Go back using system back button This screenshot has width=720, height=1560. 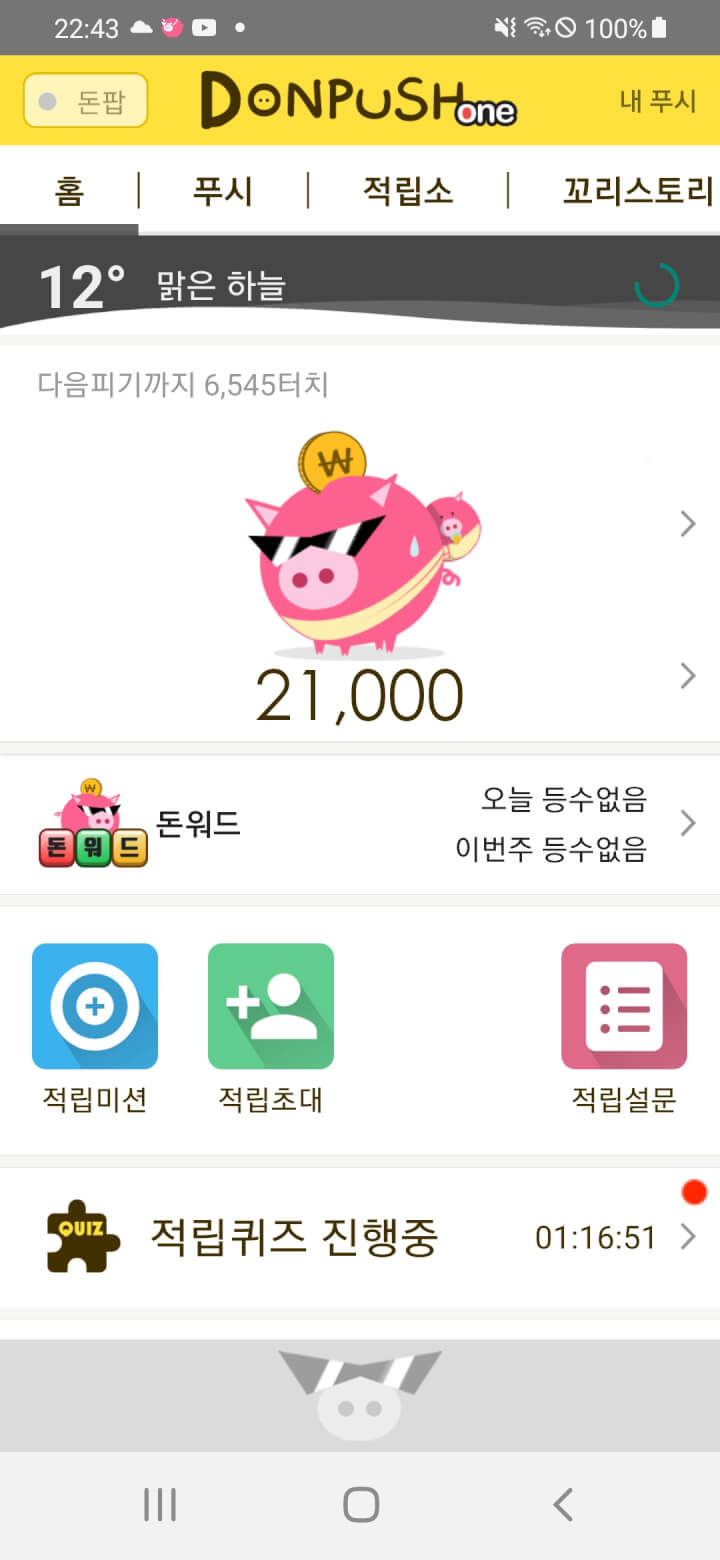(x=563, y=1504)
